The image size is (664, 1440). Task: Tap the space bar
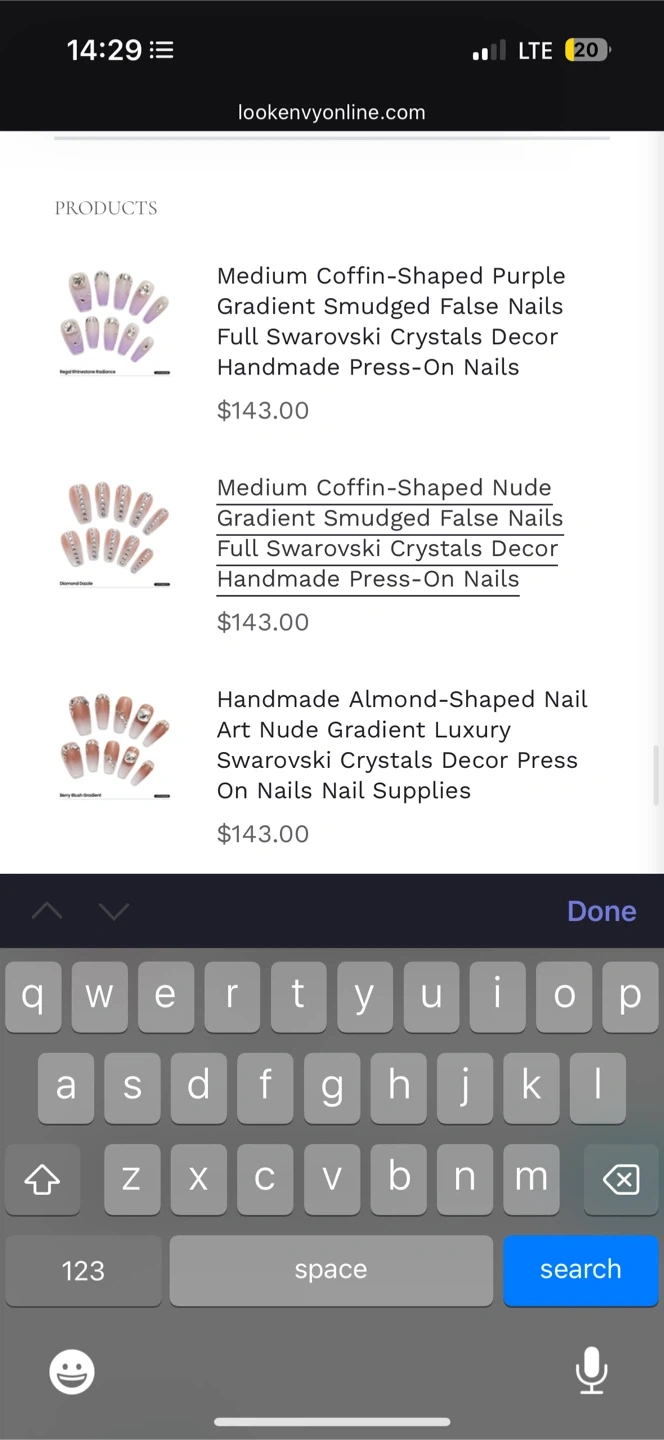point(331,1270)
